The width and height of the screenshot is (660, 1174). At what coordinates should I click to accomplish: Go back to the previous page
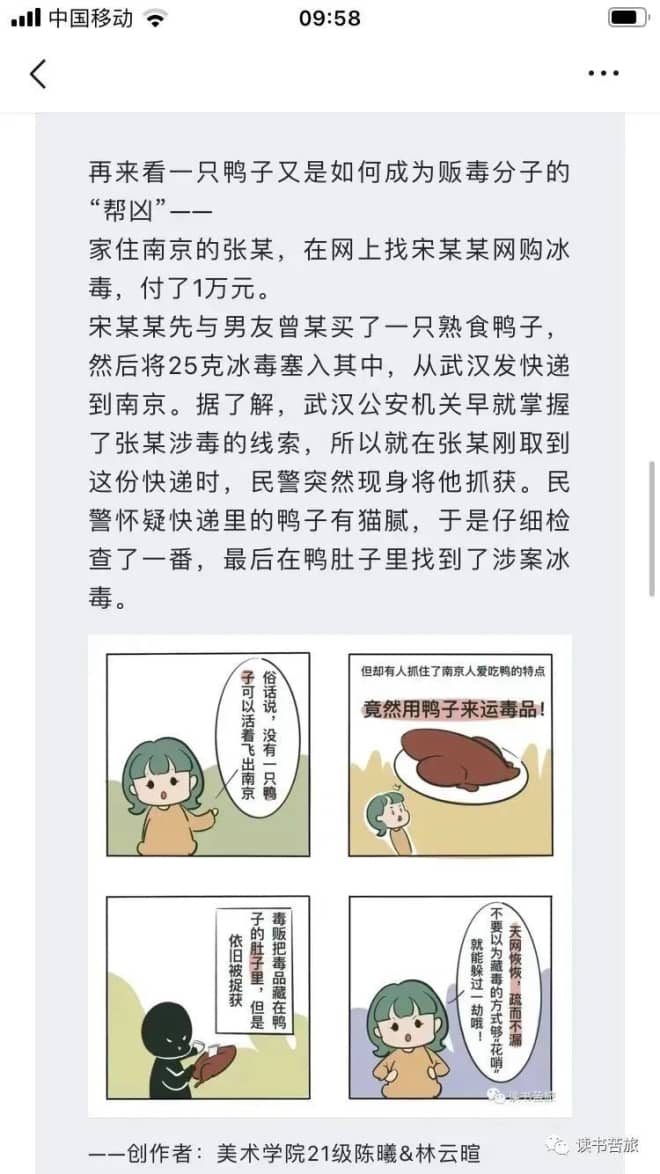(x=38, y=73)
